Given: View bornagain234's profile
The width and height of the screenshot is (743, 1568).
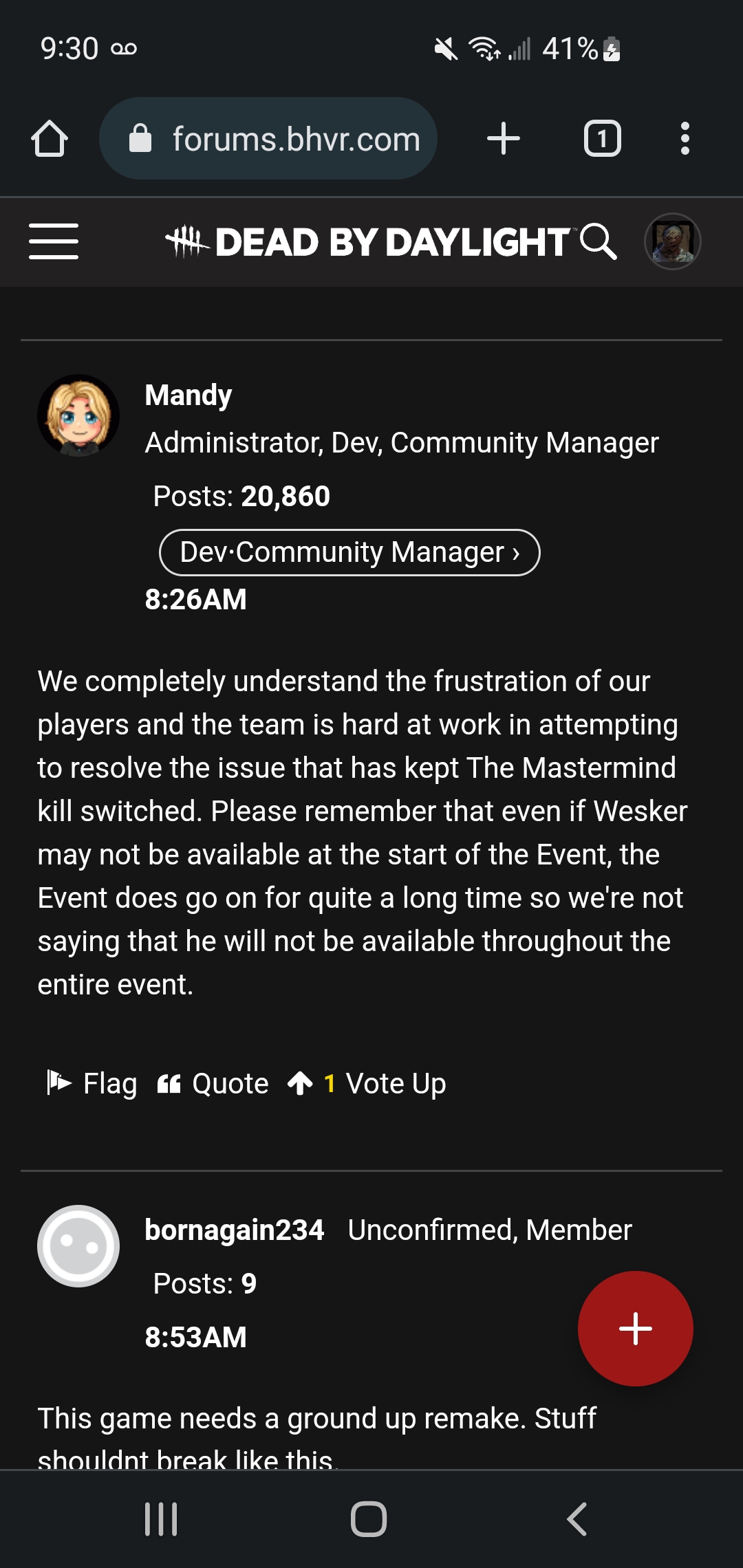Looking at the screenshot, I should pos(234,1230).
